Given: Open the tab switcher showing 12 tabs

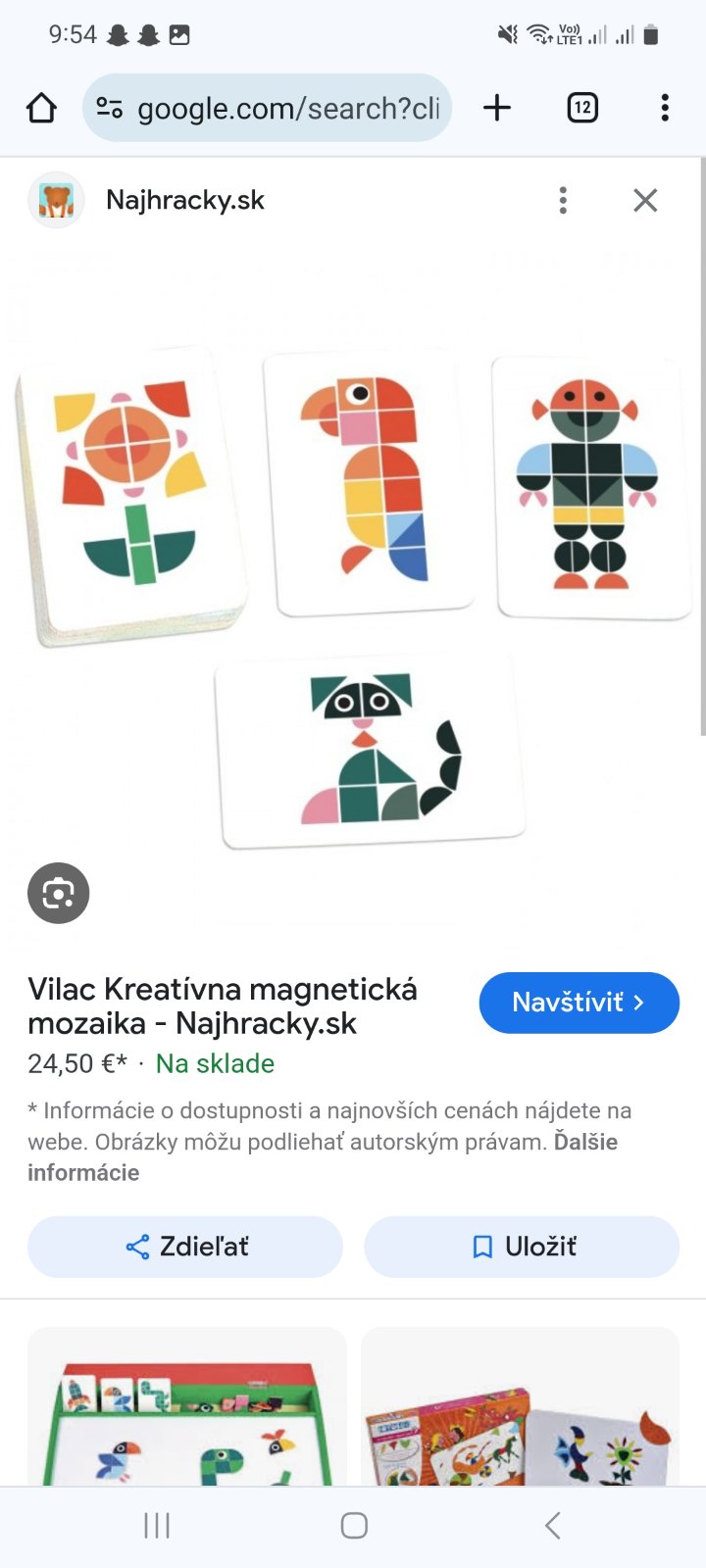Looking at the screenshot, I should tap(582, 108).
